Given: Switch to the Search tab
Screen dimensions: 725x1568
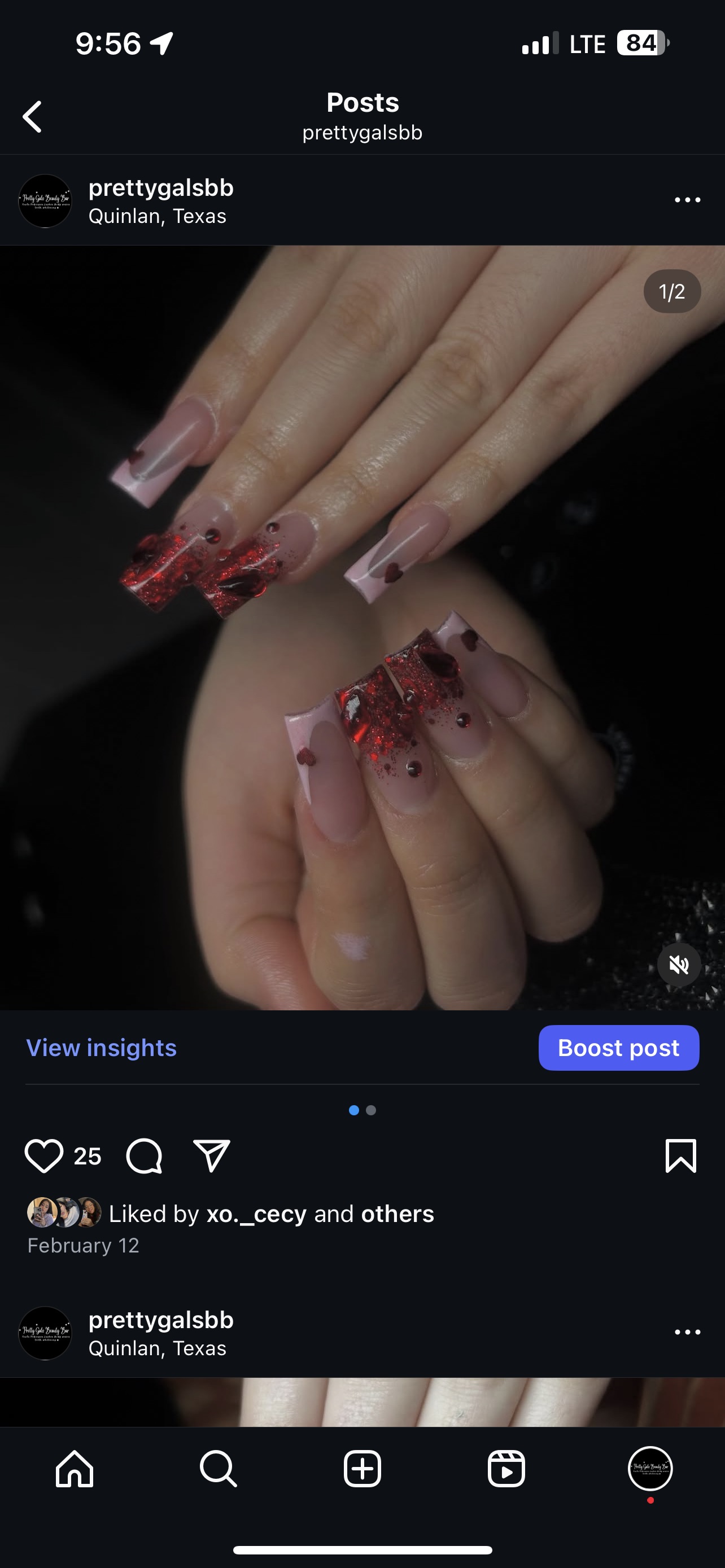Looking at the screenshot, I should (x=218, y=1469).
